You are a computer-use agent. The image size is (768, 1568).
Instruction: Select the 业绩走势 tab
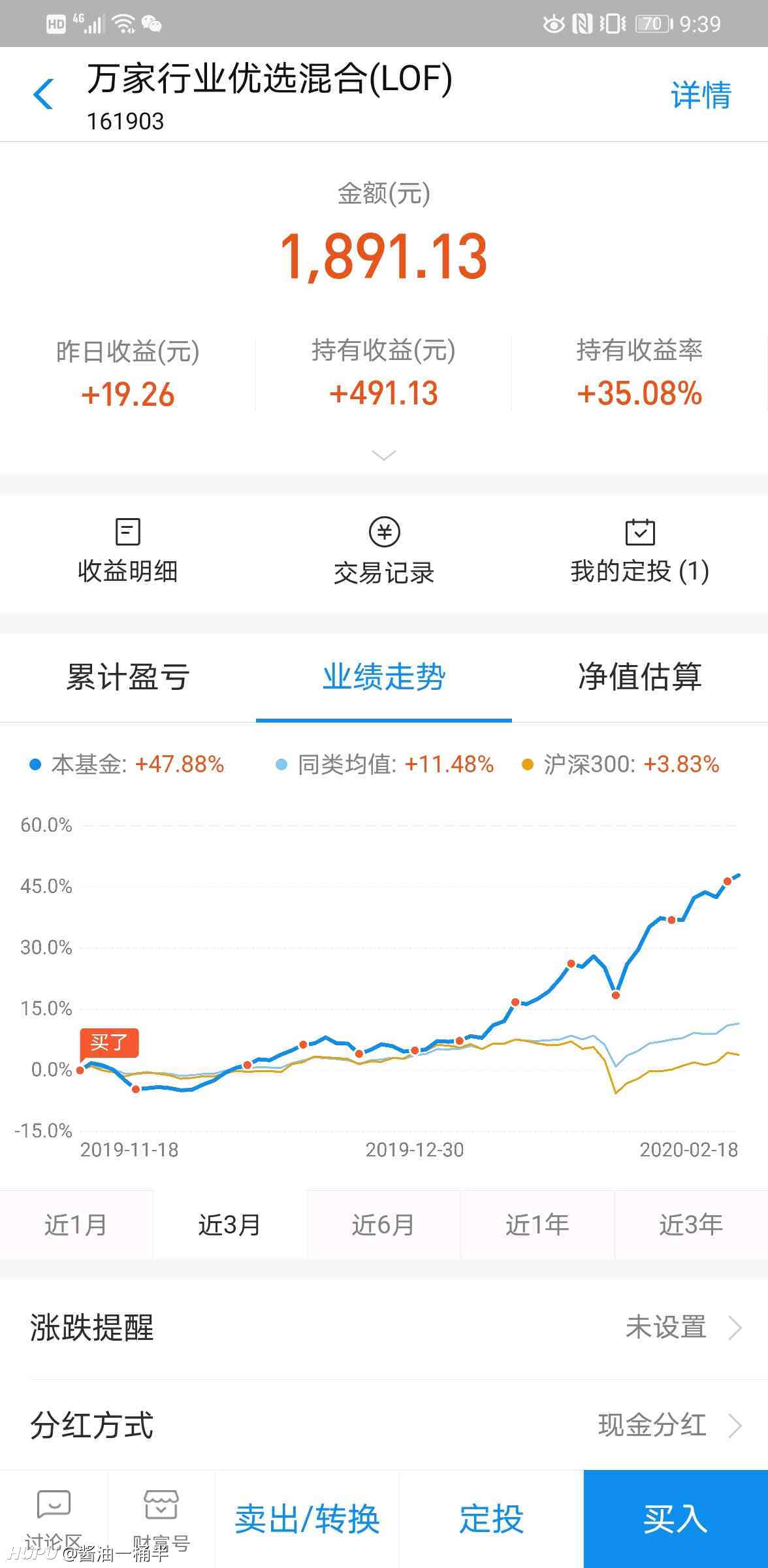click(x=384, y=677)
